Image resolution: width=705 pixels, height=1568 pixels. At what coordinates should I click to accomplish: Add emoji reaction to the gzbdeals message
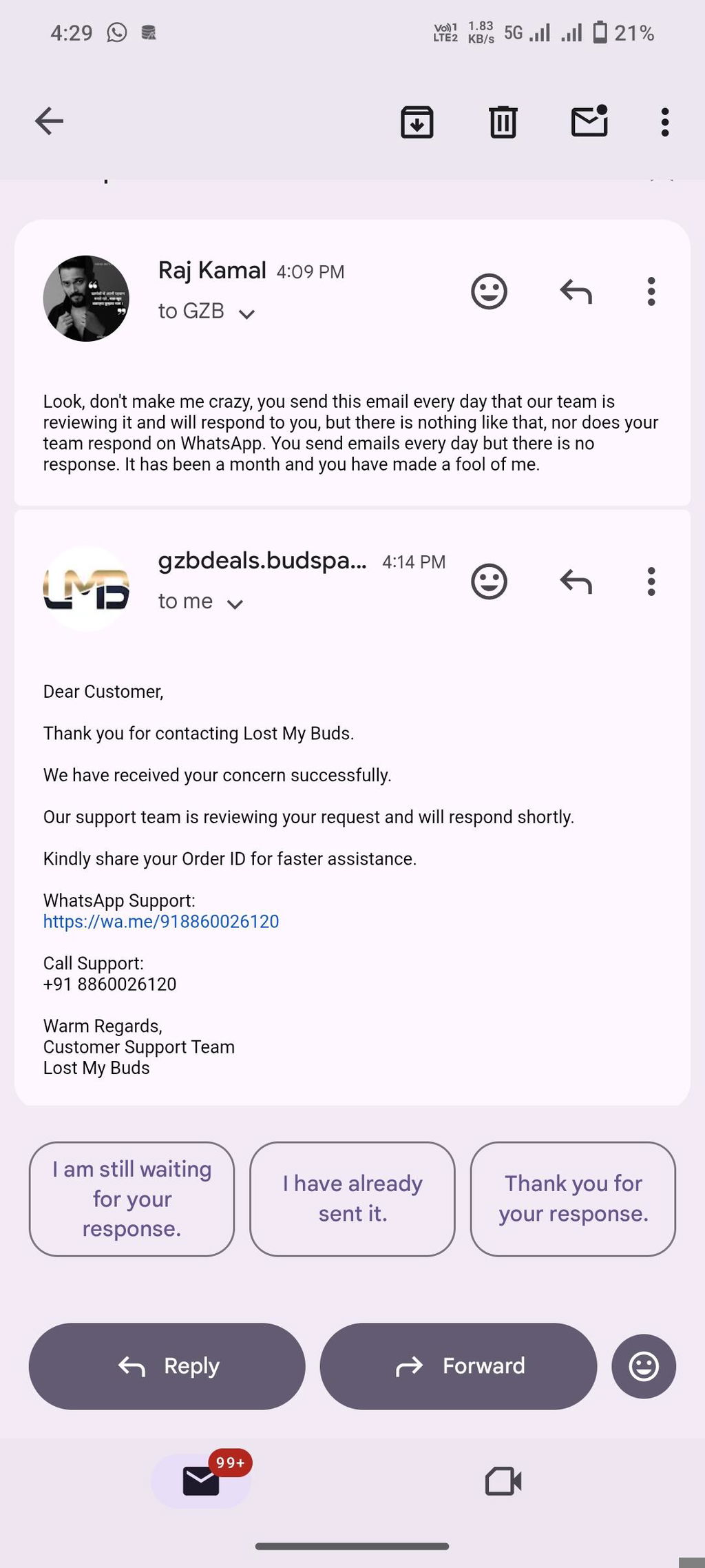(489, 581)
